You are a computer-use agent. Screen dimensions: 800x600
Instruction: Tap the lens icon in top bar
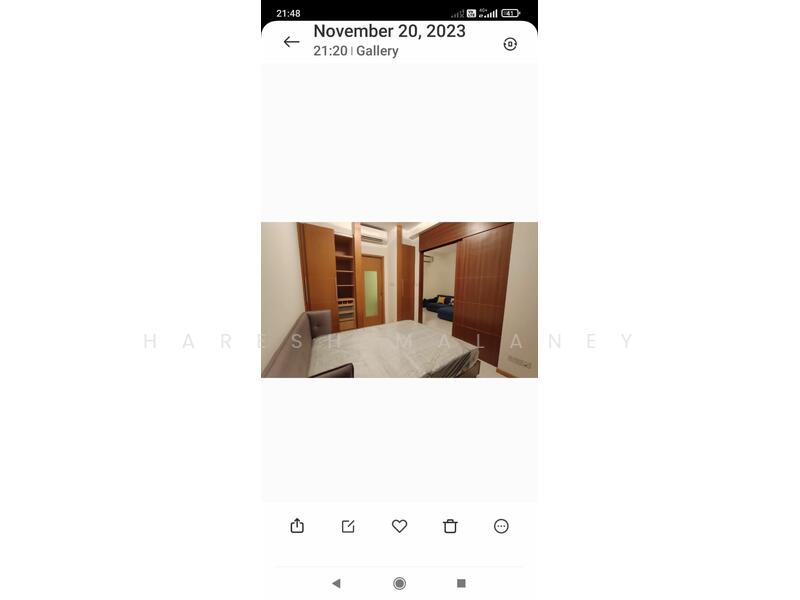(510, 44)
